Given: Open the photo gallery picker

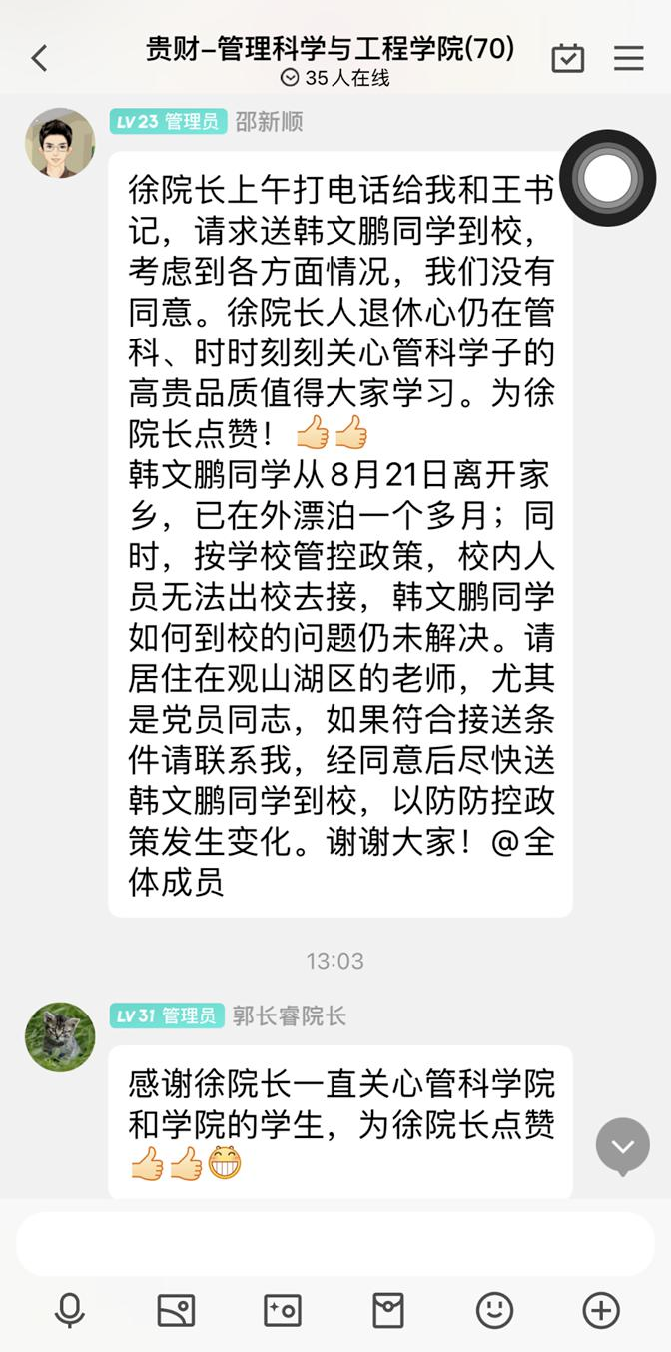Looking at the screenshot, I should [x=176, y=1310].
